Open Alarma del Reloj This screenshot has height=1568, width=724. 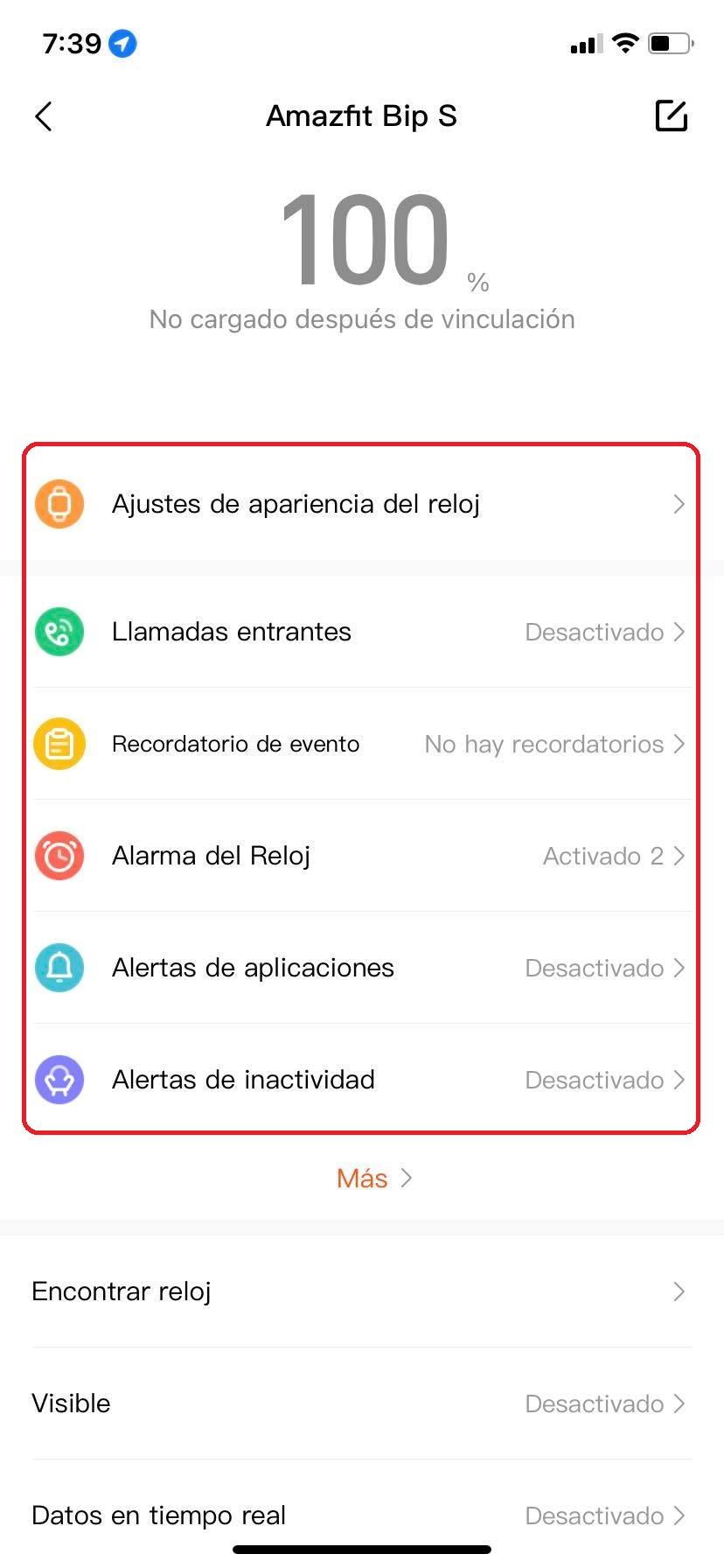[x=360, y=856]
